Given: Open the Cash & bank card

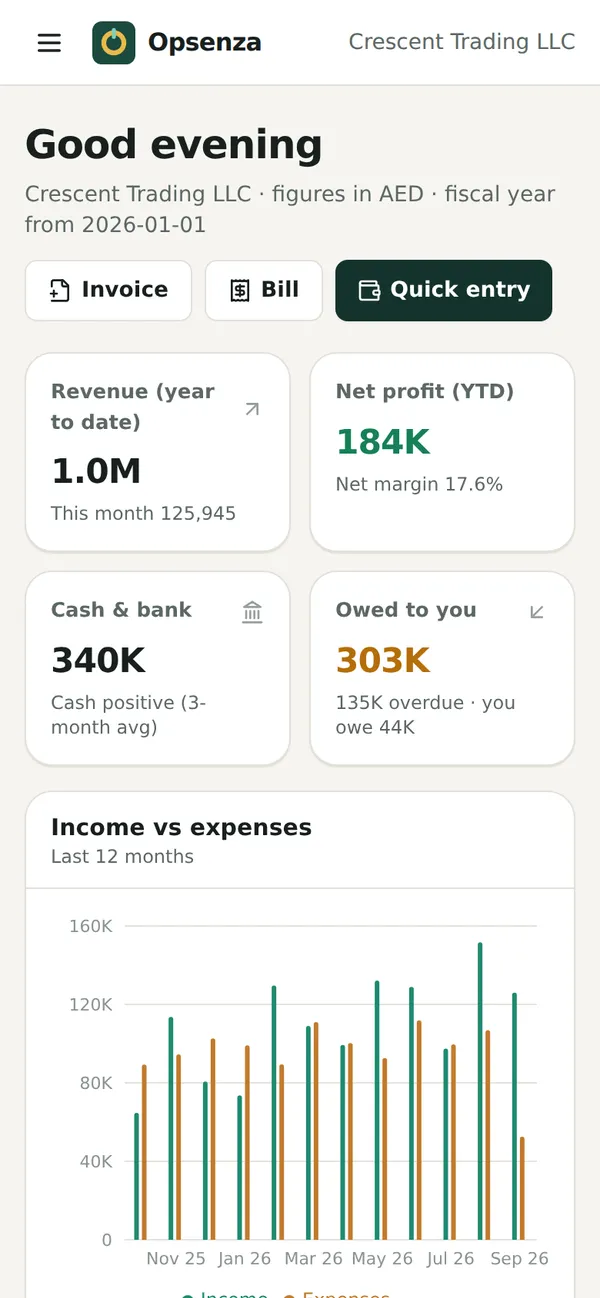Looking at the screenshot, I should click(x=157, y=668).
